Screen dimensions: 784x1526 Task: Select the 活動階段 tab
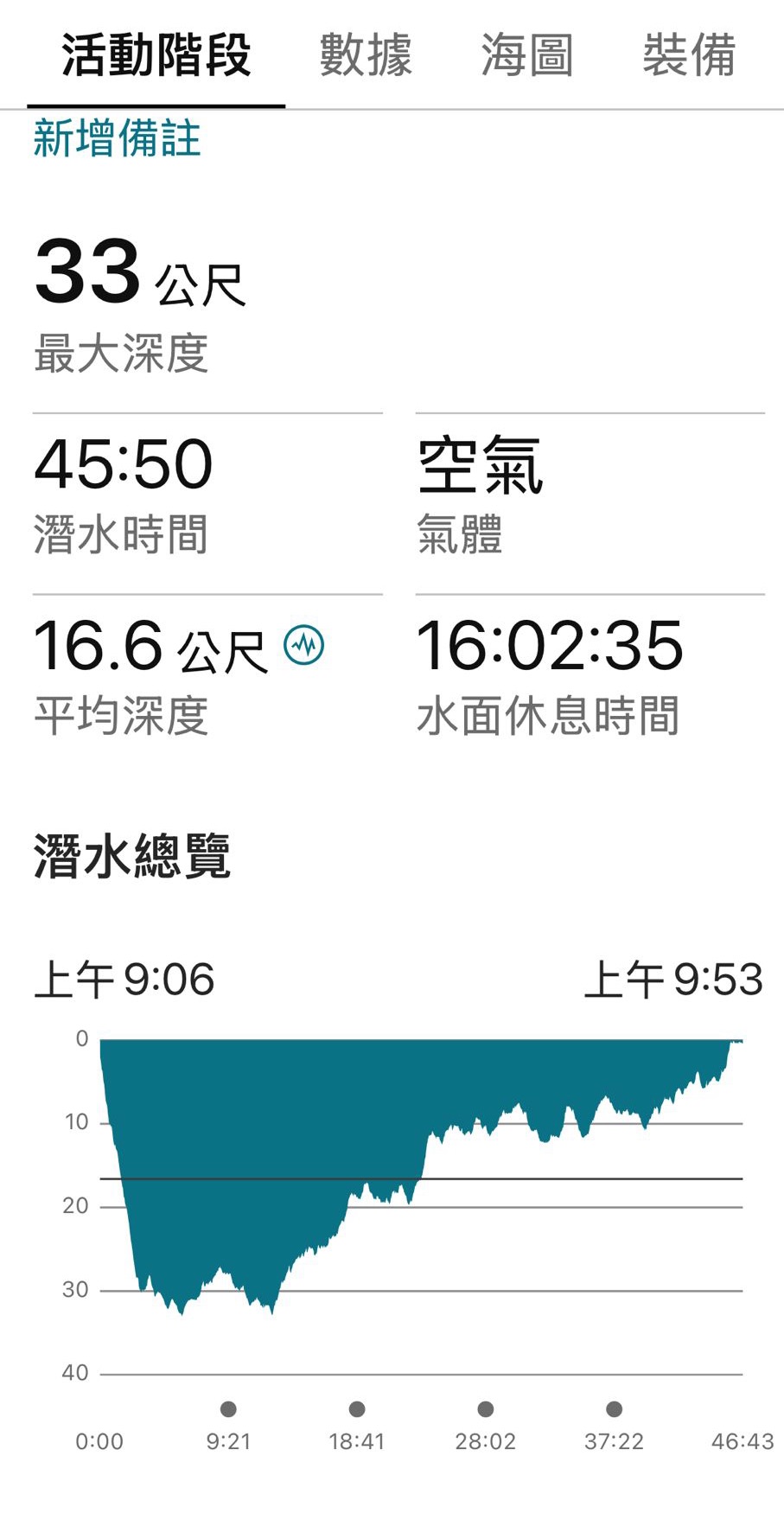point(156,55)
